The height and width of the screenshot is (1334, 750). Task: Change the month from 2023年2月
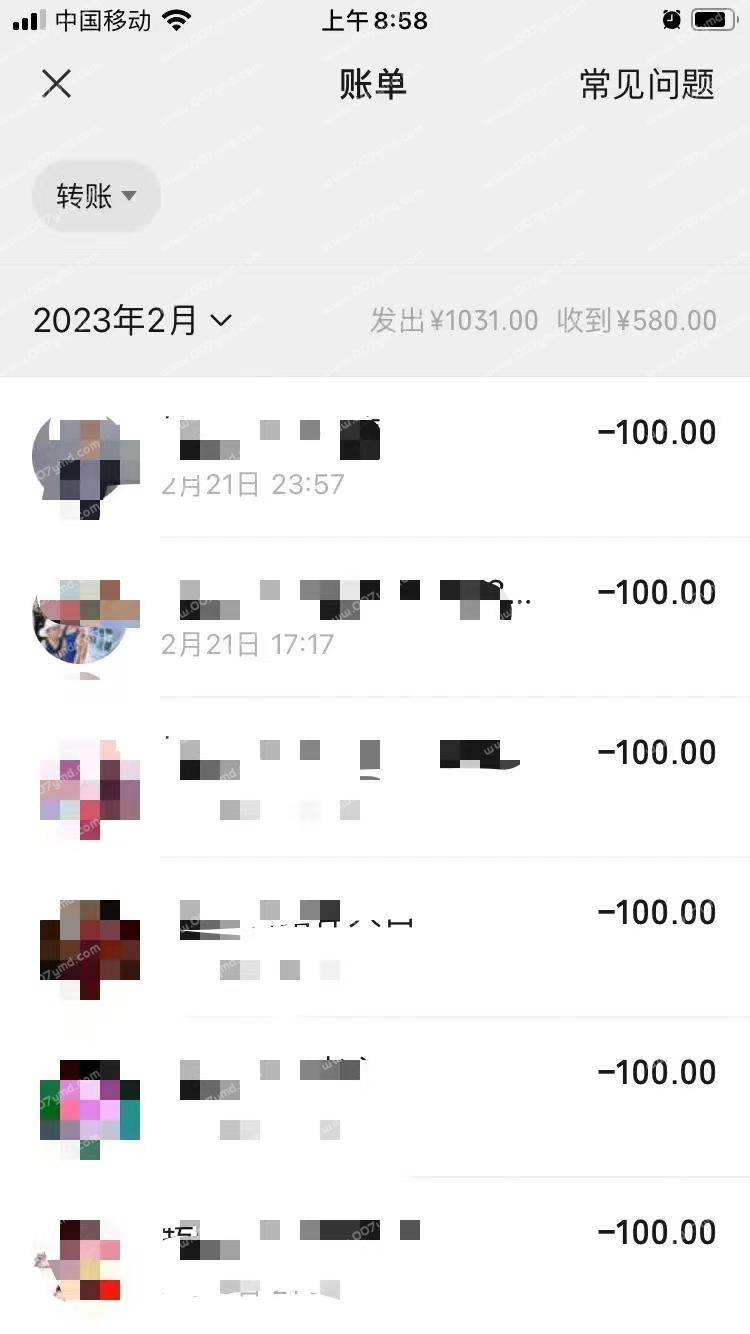(132, 321)
